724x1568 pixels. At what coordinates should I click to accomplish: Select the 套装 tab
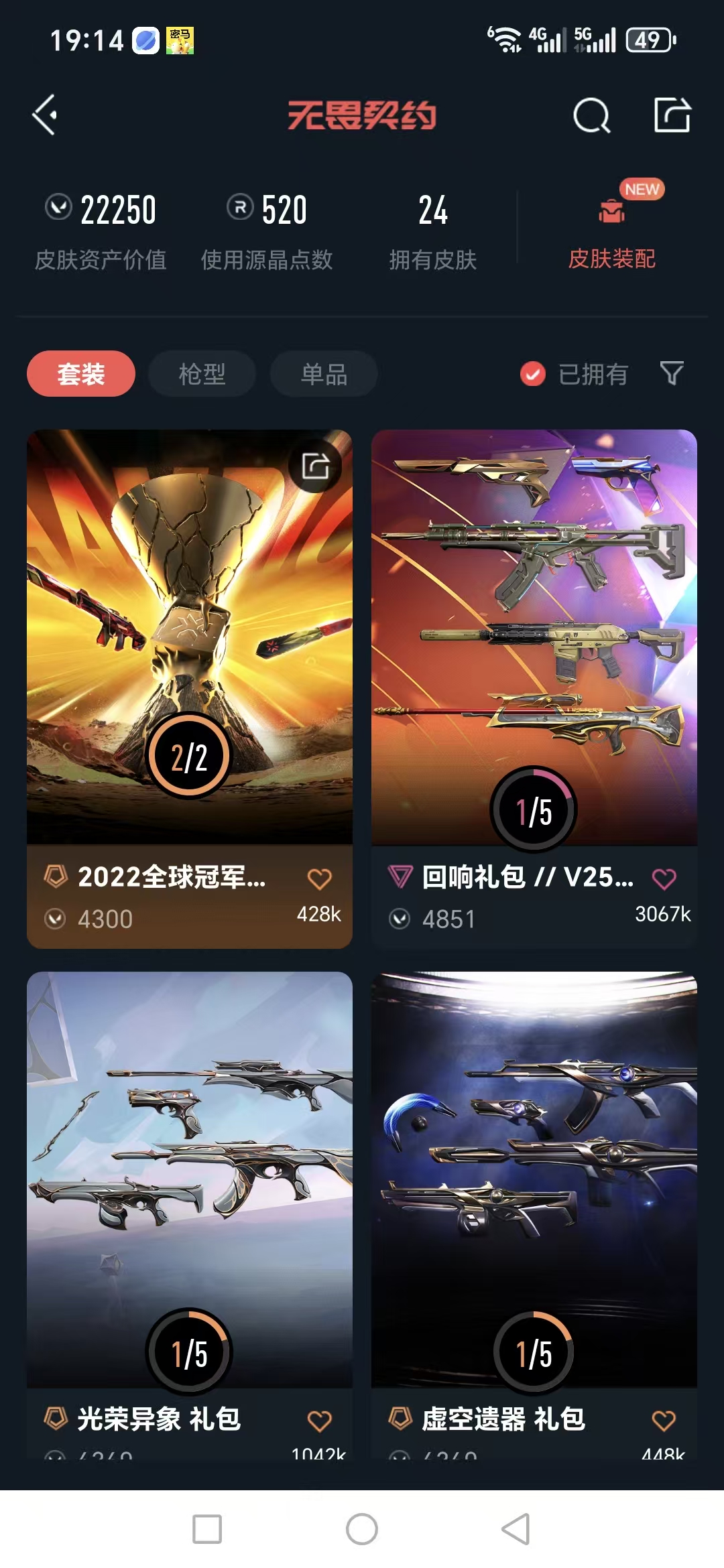(81, 374)
